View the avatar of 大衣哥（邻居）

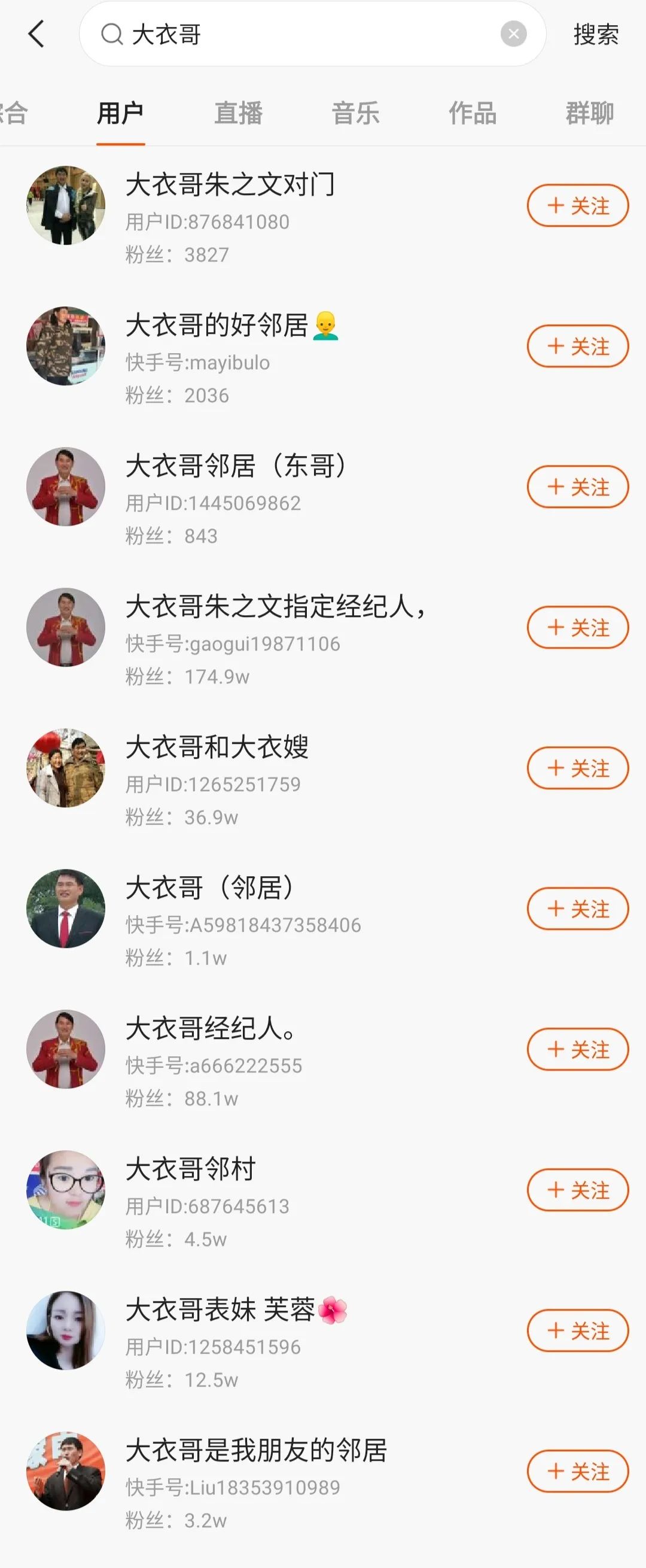67,908
